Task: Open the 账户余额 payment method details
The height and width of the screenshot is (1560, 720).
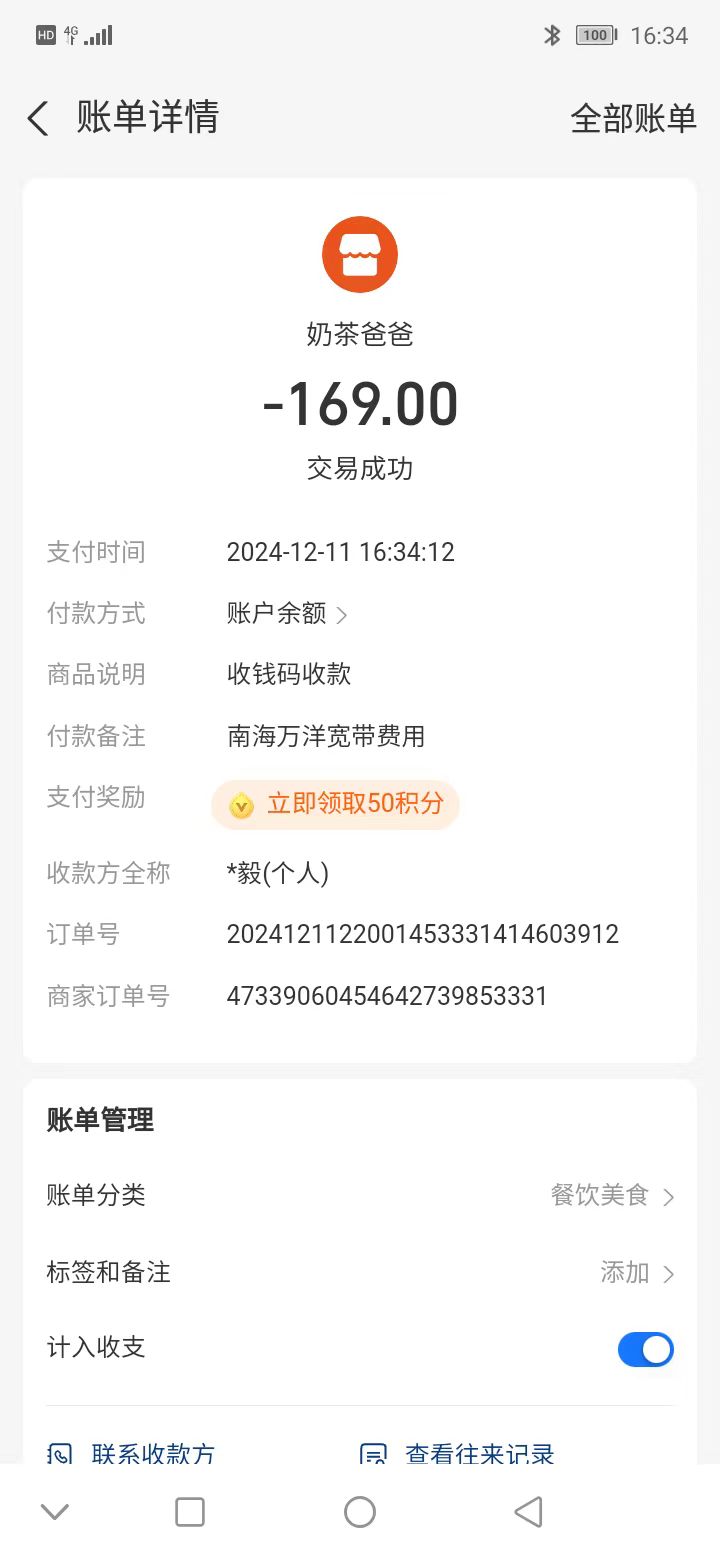Action: pyautogui.click(x=287, y=614)
